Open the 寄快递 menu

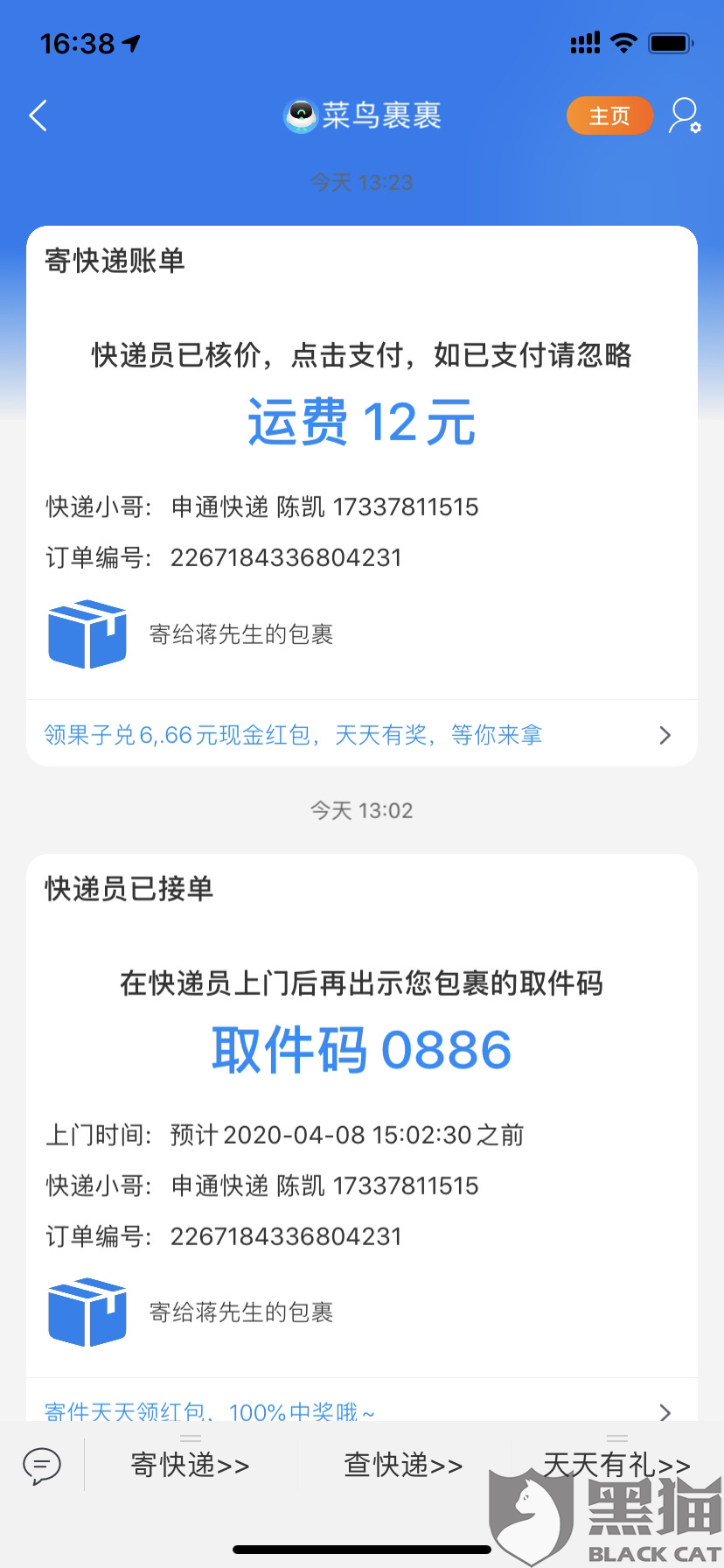click(x=190, y=1465)
